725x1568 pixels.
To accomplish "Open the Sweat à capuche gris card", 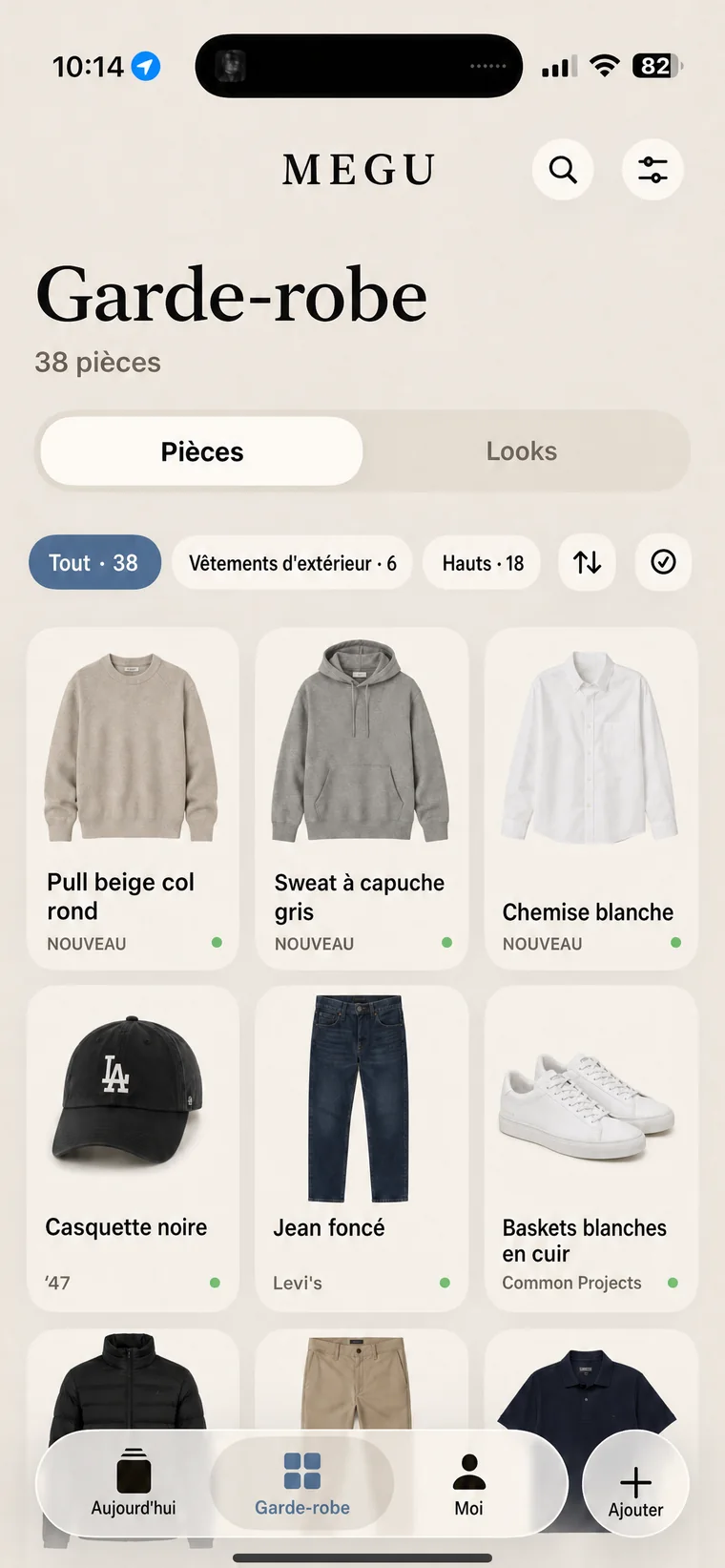I will point(362,799).
